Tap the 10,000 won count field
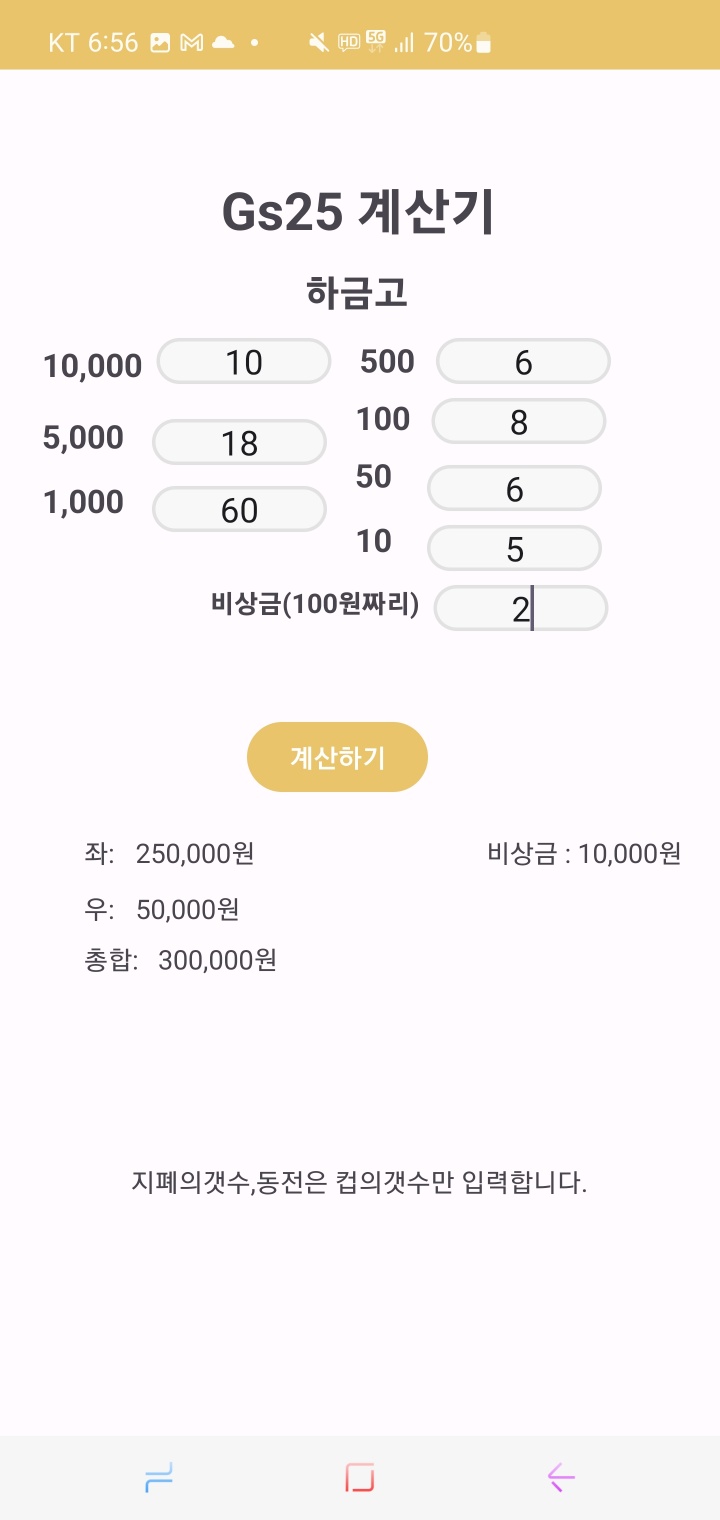This screenshot has width=720, height=1520. click(244, 361)
